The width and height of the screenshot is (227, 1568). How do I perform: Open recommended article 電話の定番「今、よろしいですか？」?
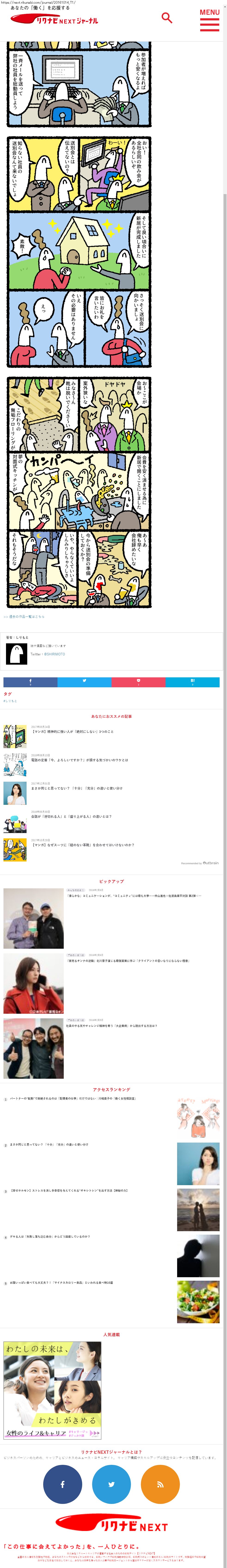(79, 760)
